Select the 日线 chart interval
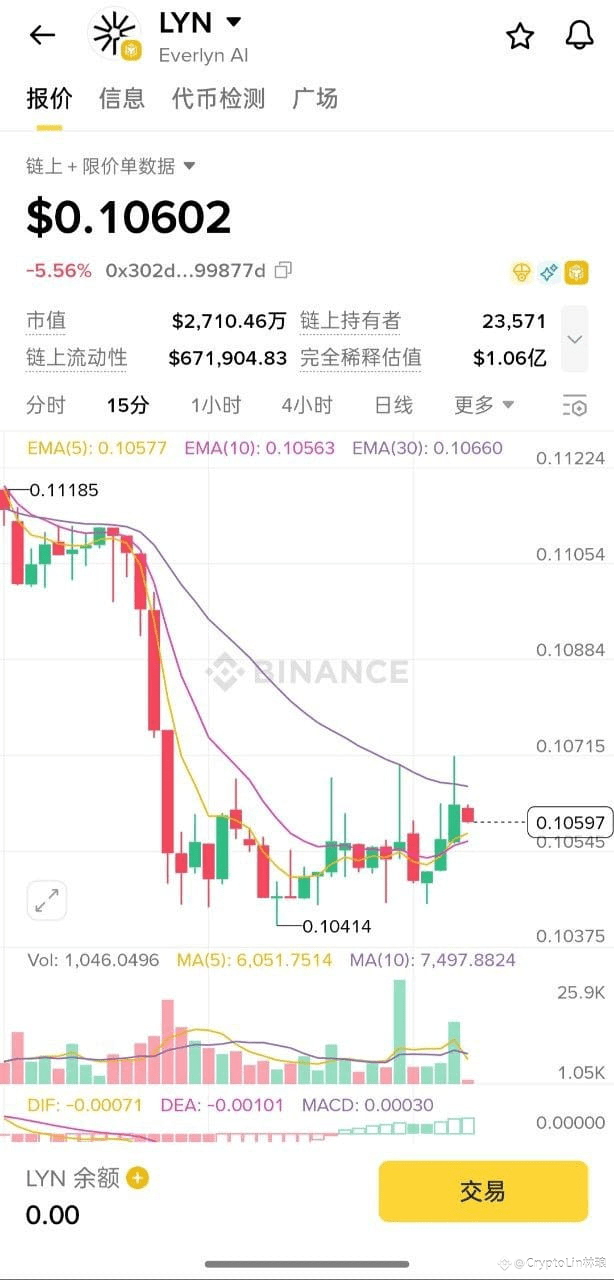614x1280 pixels. tap(393, 405)
